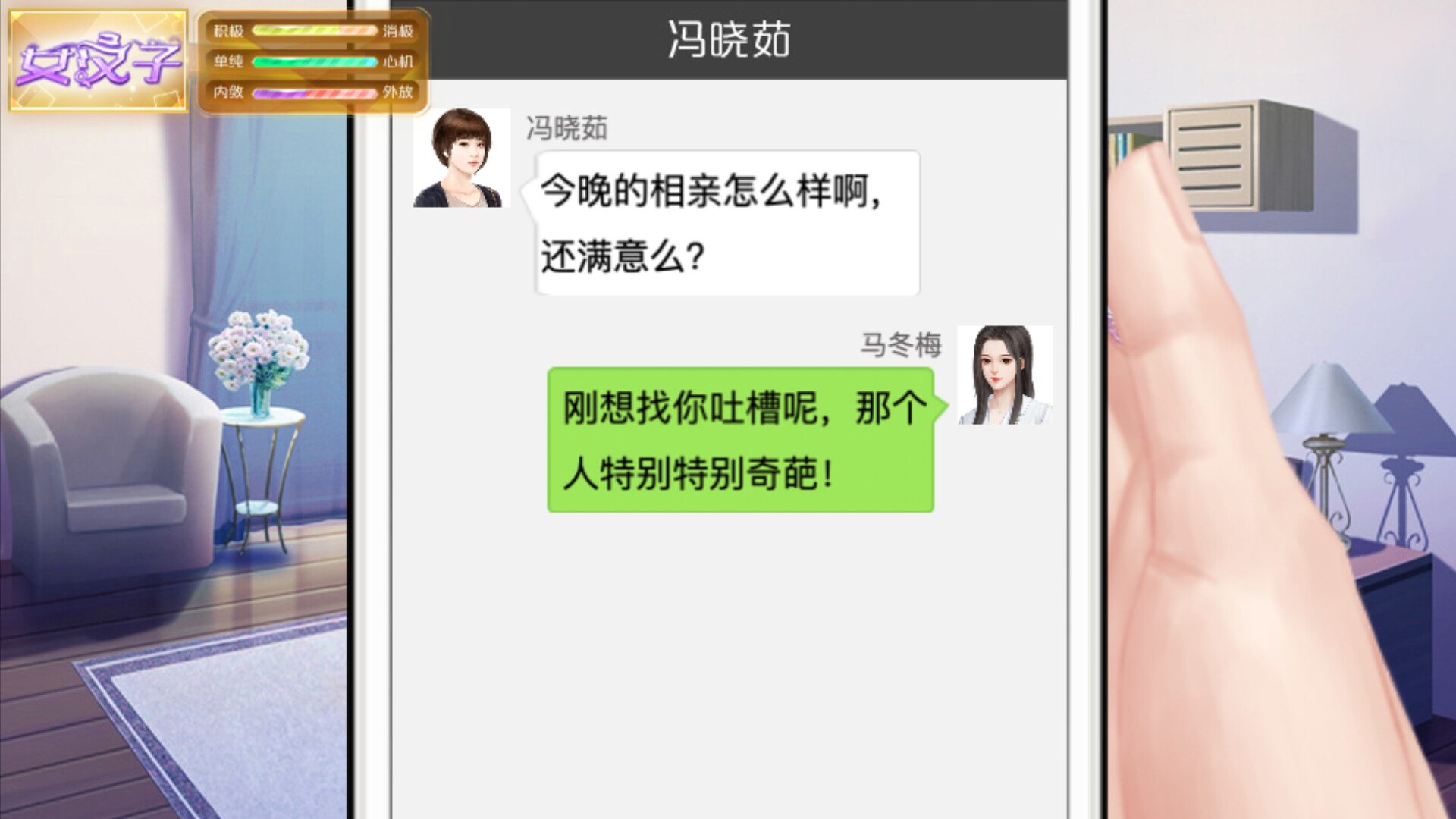The image size is (1456, 819).
Task: Open the 女汉子 personality badge
Action: [x=99, y=61]
